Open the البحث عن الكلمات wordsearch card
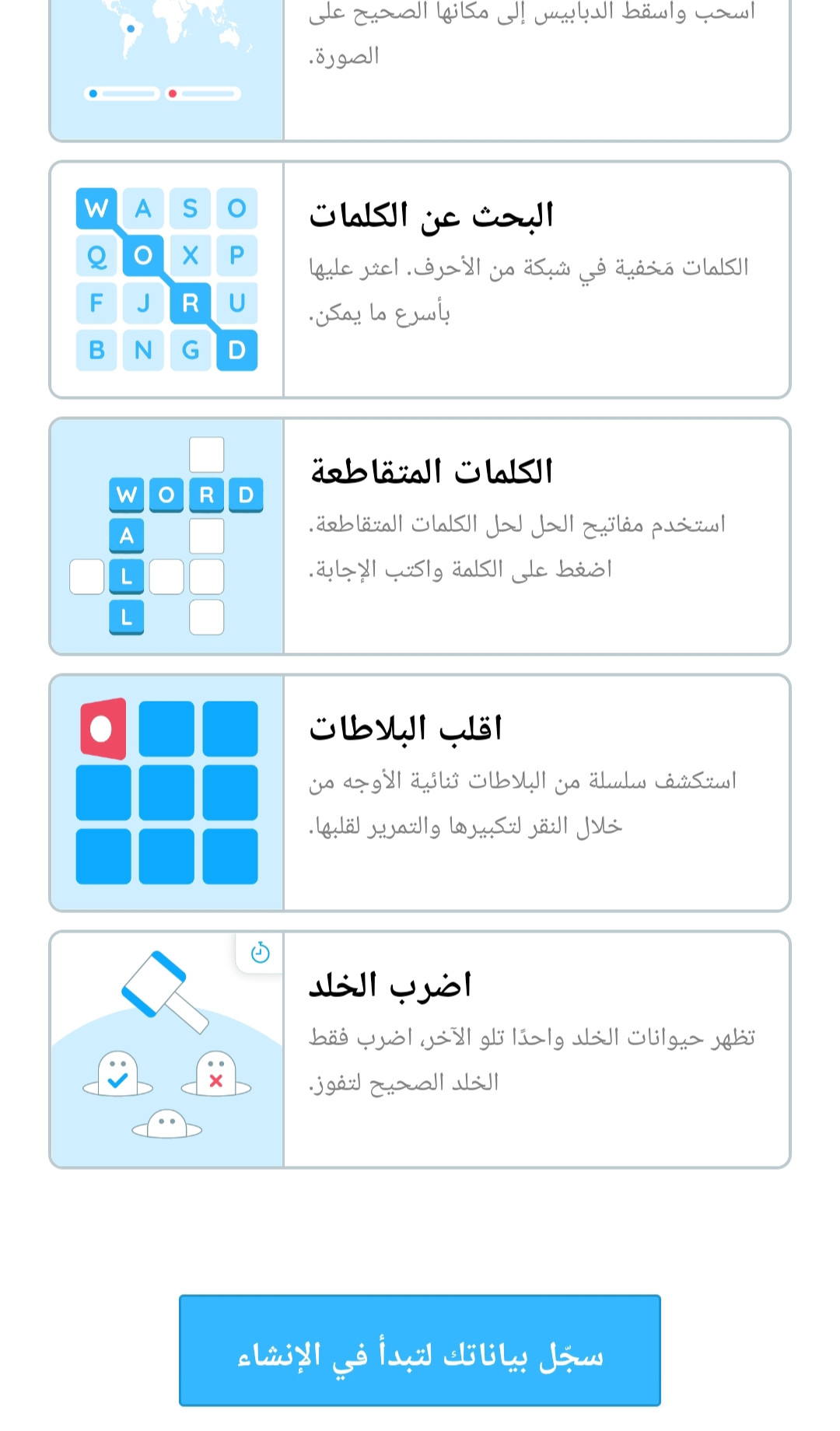The image size is (840, 1431). coord(420,280)
